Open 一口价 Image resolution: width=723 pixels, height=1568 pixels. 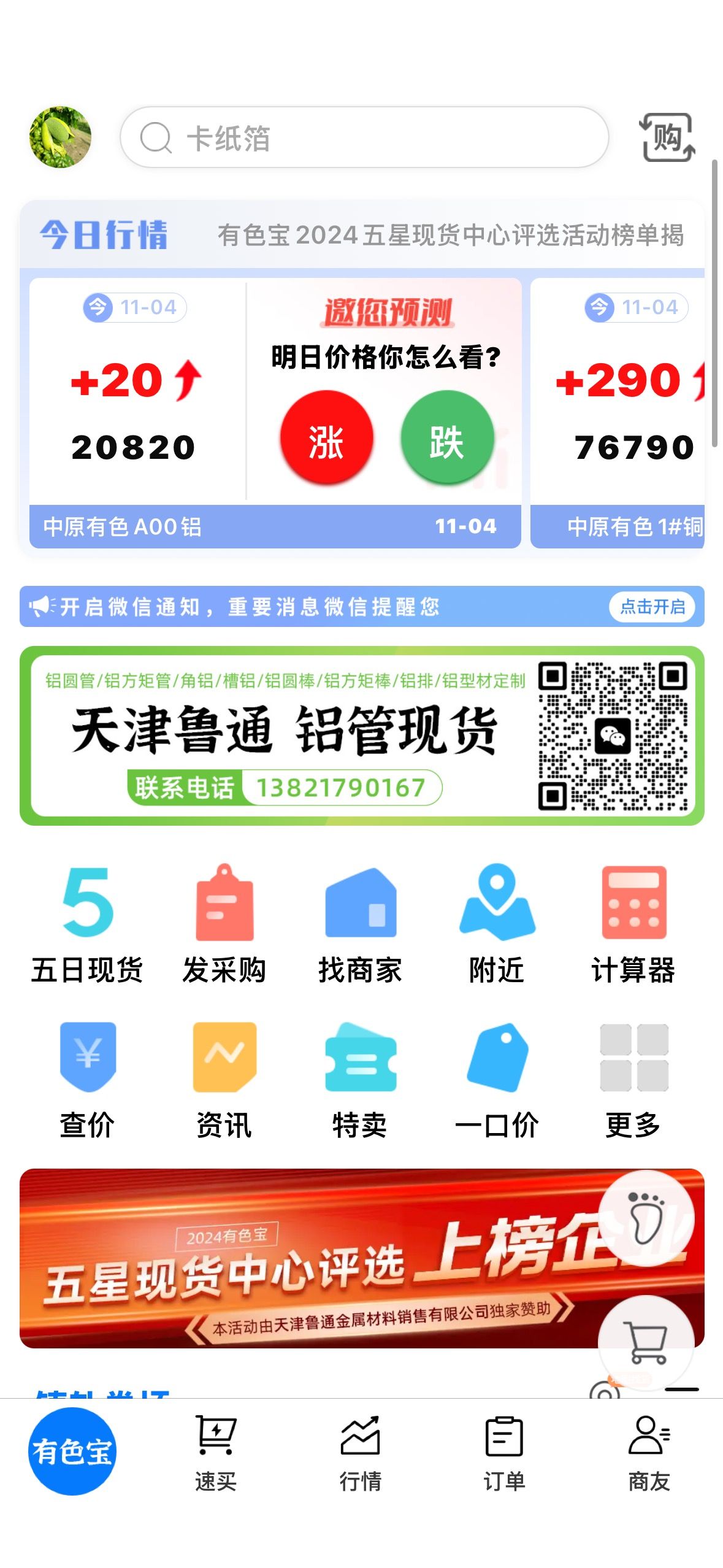tap(497, 1080)
